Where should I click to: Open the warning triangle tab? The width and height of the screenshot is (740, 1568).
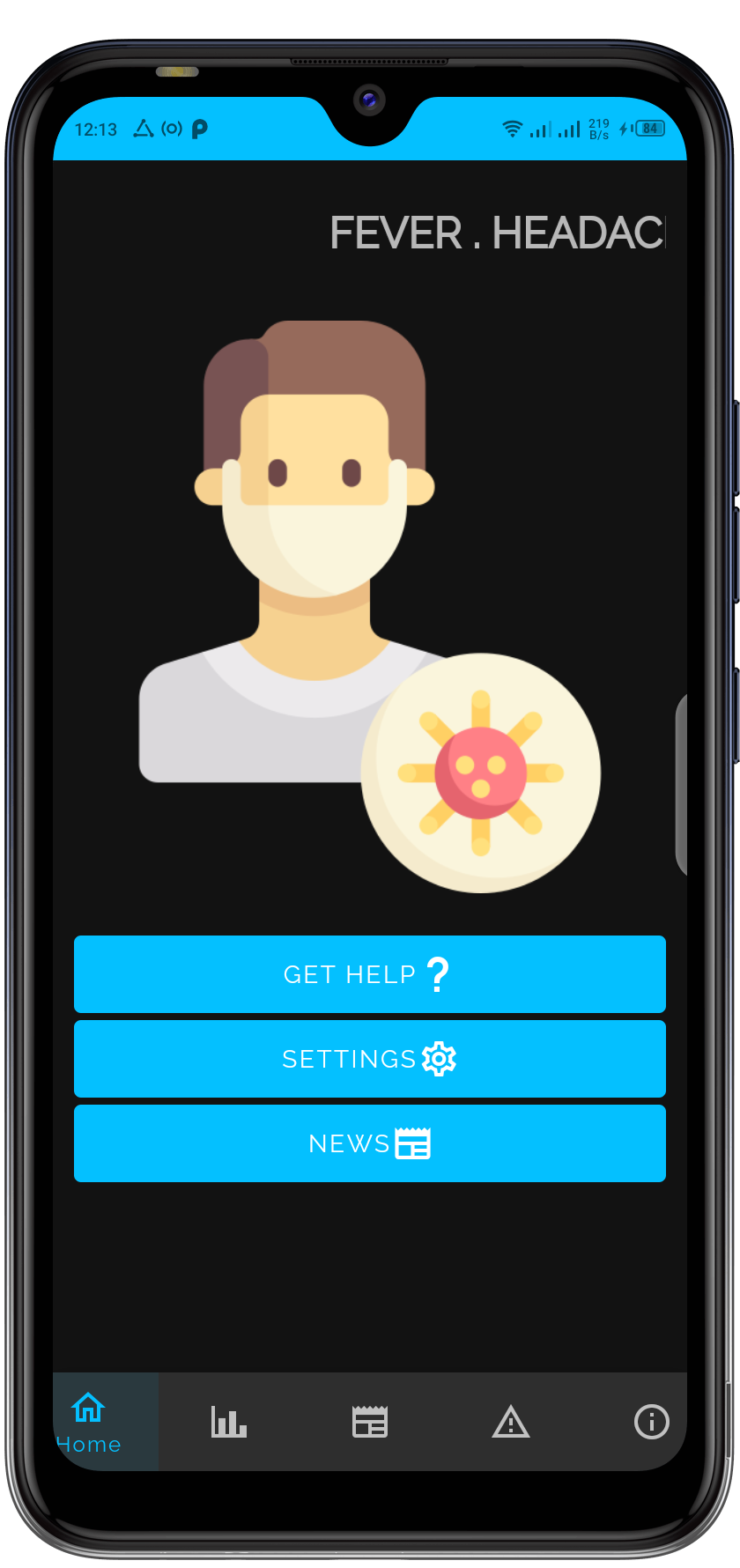(510, 1421)
